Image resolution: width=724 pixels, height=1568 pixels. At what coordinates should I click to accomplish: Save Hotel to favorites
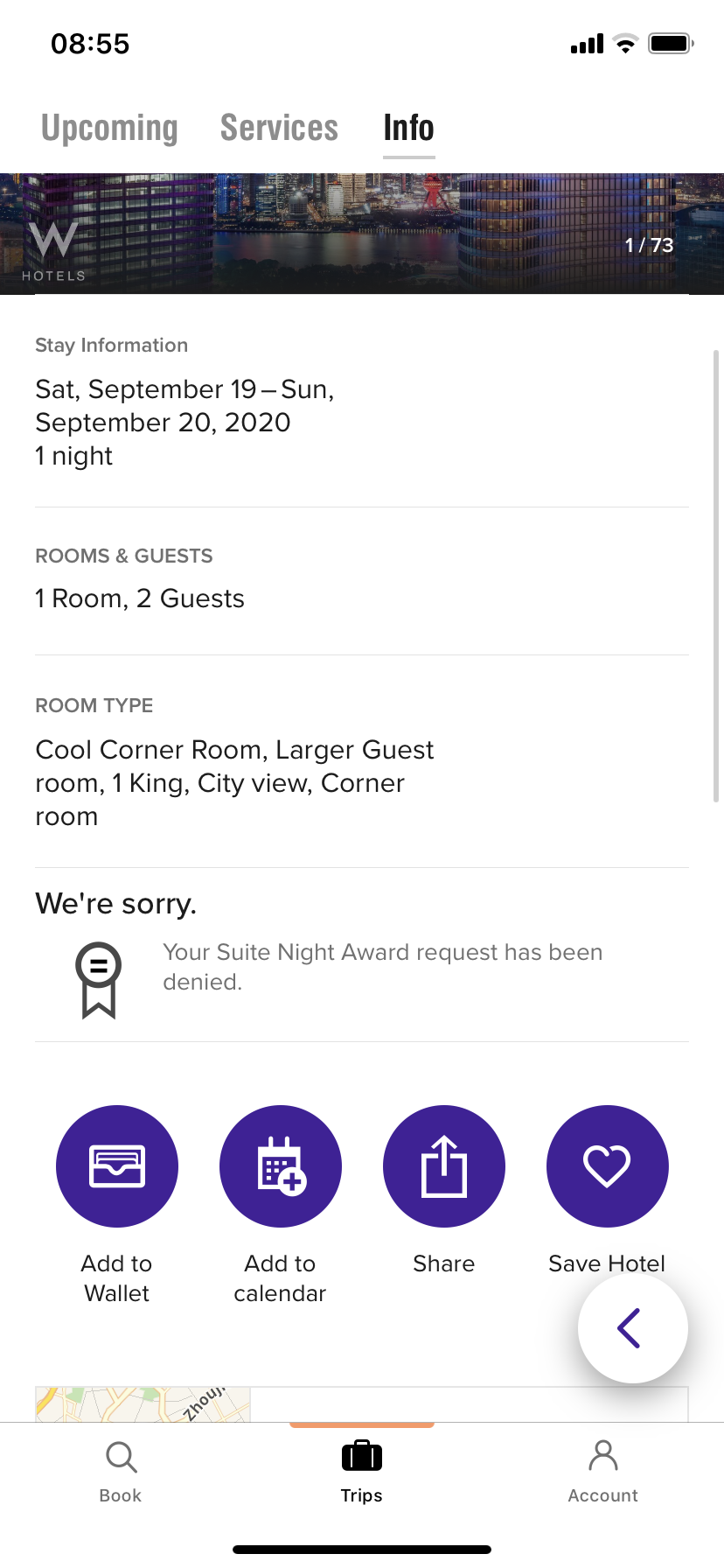click(x=607, y=1166)
